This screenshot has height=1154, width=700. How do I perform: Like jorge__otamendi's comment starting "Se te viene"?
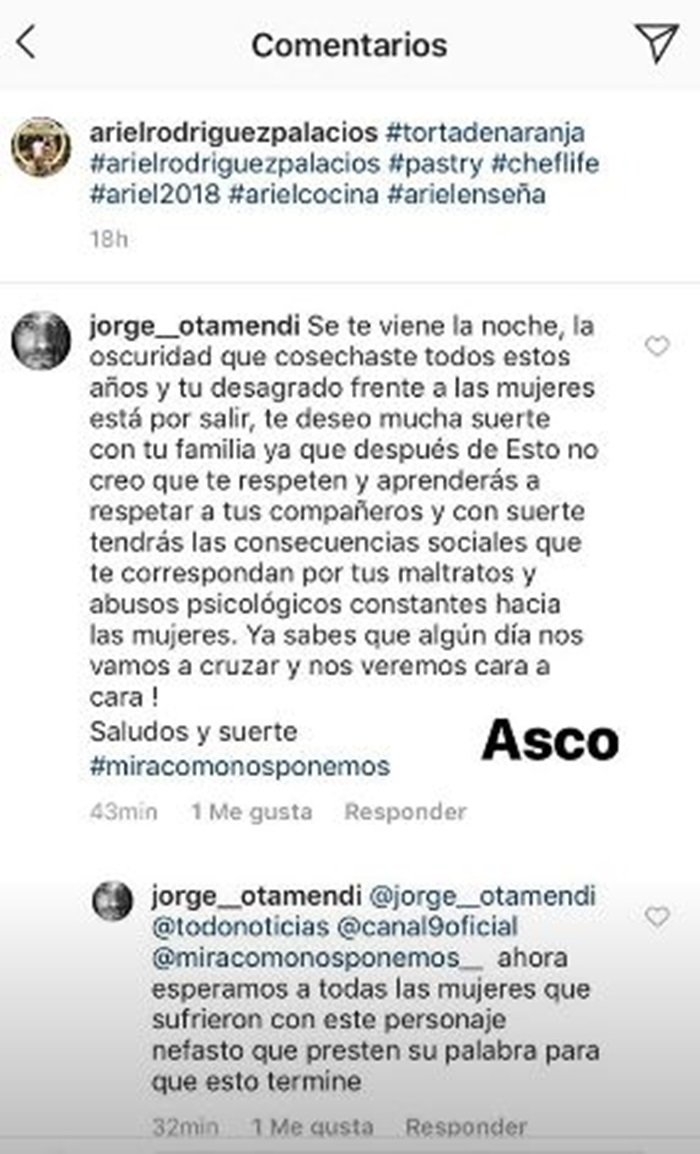tap(656, 347)
